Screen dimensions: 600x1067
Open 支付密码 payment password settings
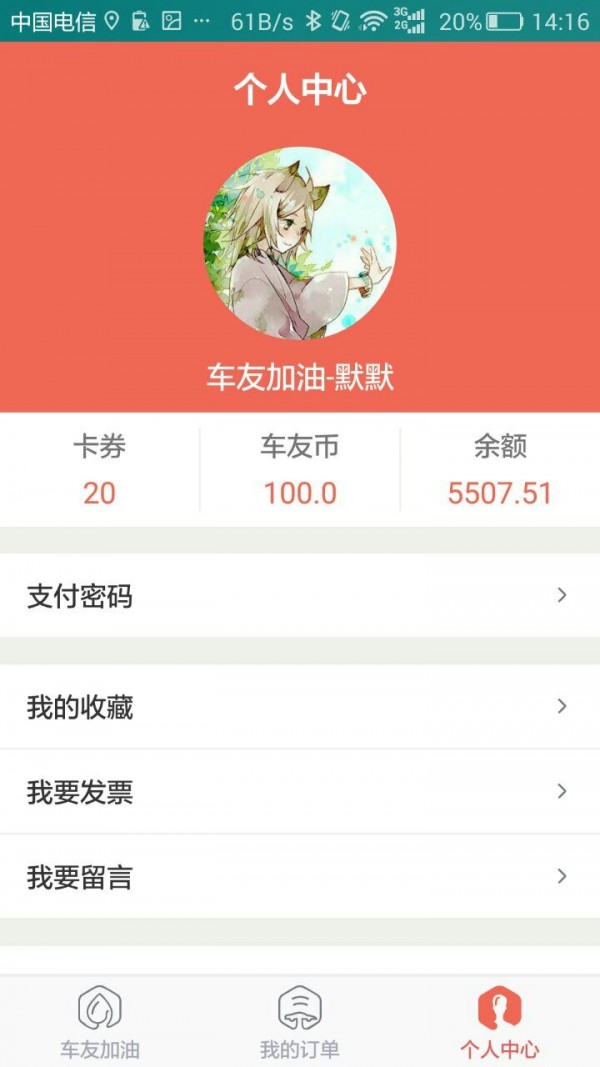pyautogui.click(x=300, y=597)
